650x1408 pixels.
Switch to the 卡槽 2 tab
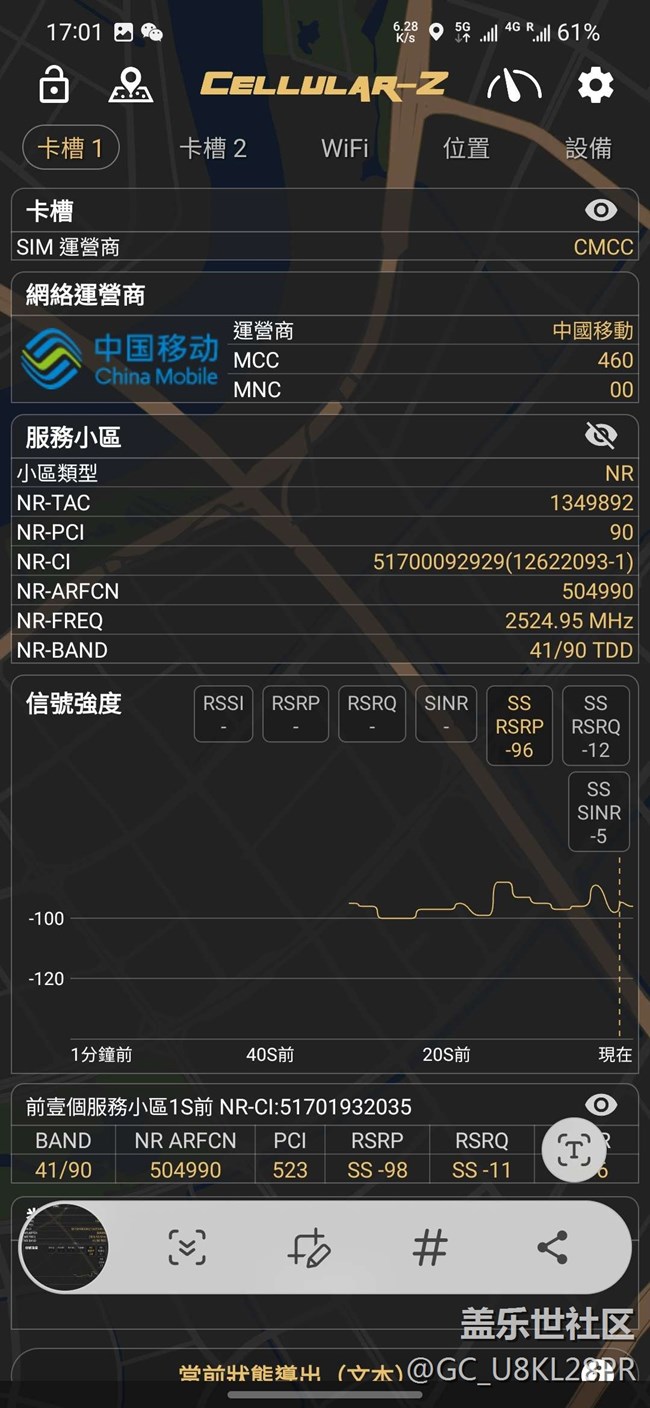coord(212,149)
